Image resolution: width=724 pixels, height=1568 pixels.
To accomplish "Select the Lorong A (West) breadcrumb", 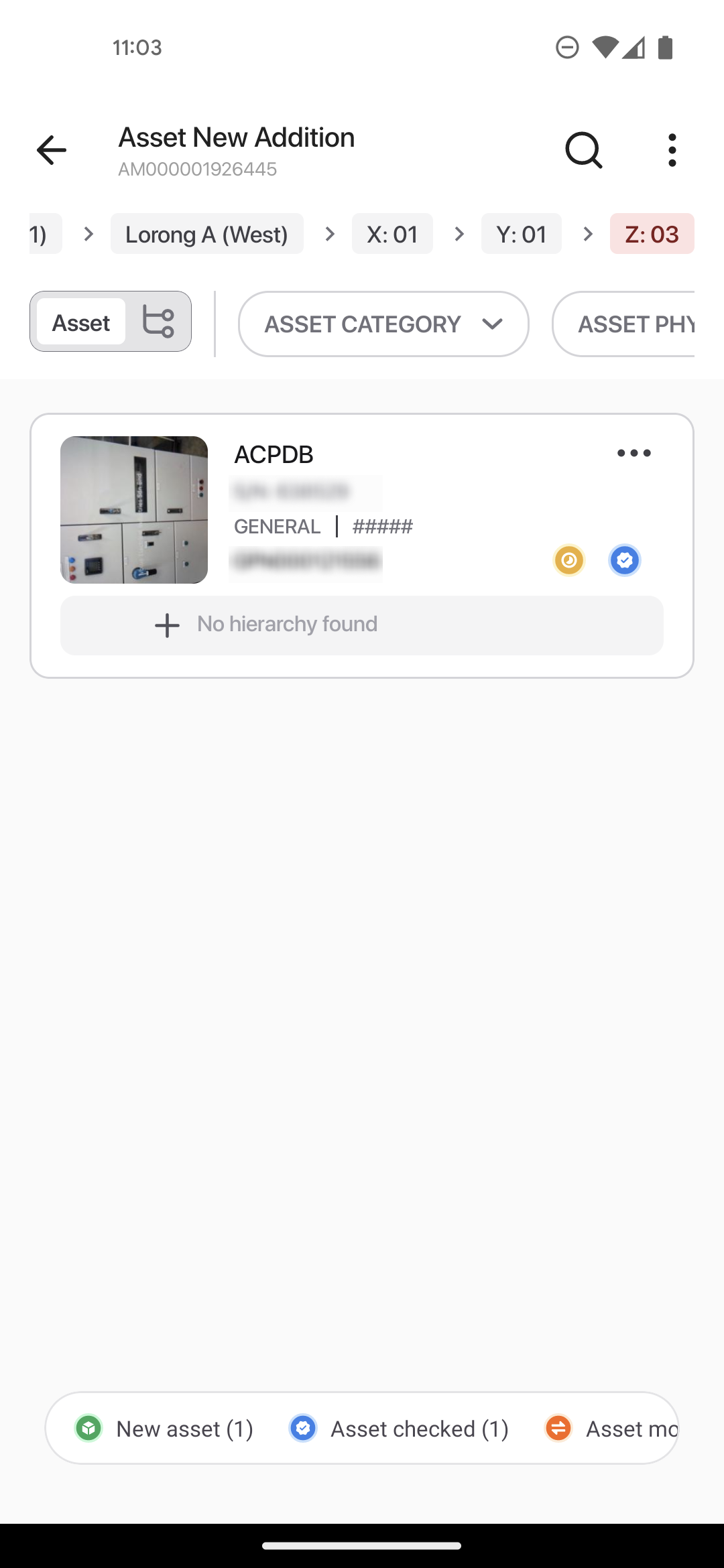I will 206,234.
